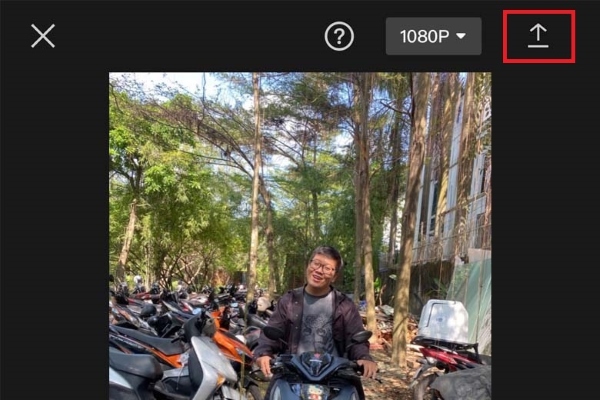This screenshot has height=400, width=600.
Task: Close the video editor
Action: tap(42, 36)
